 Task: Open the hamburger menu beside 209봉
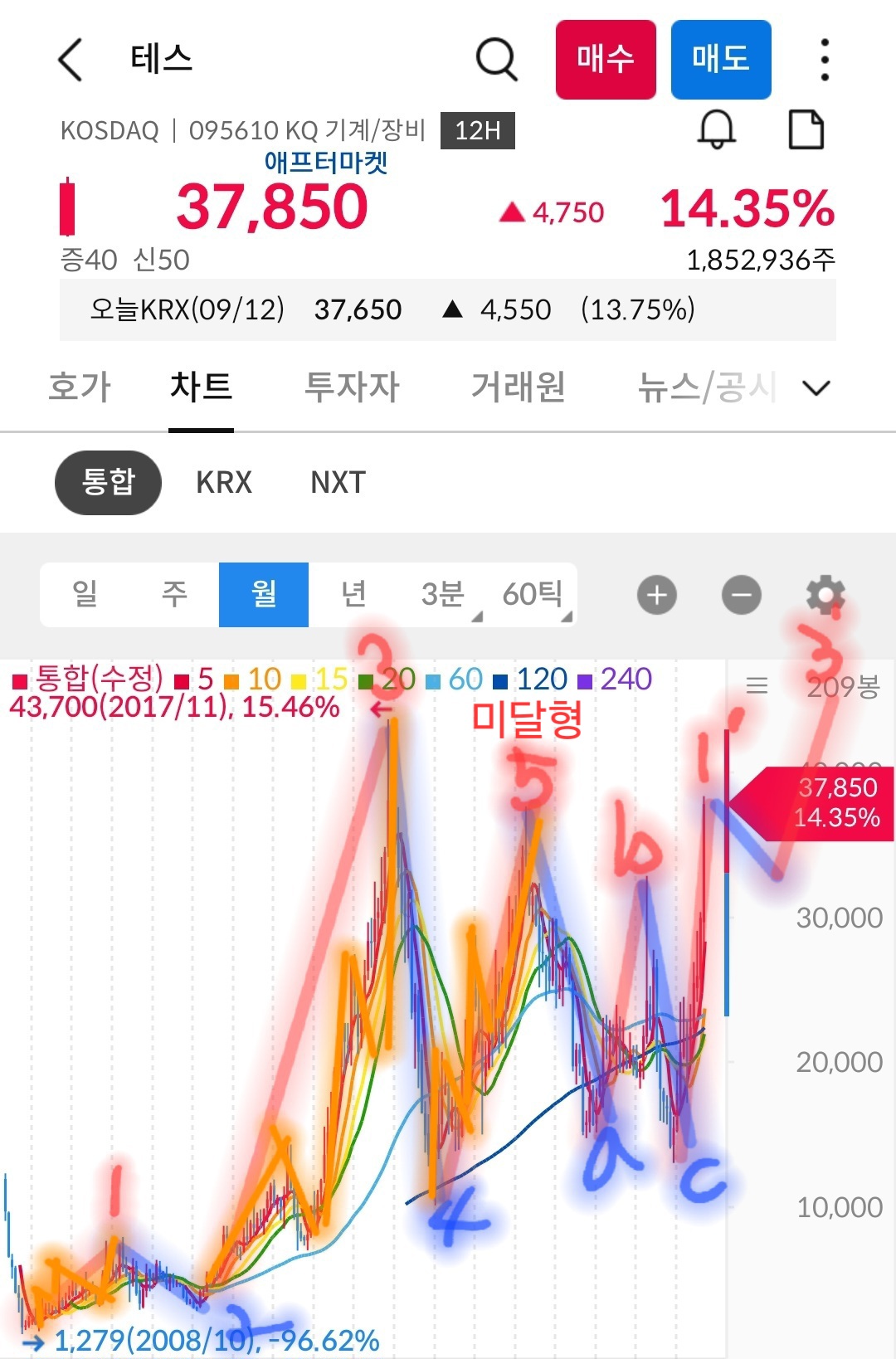click(756, 684)
